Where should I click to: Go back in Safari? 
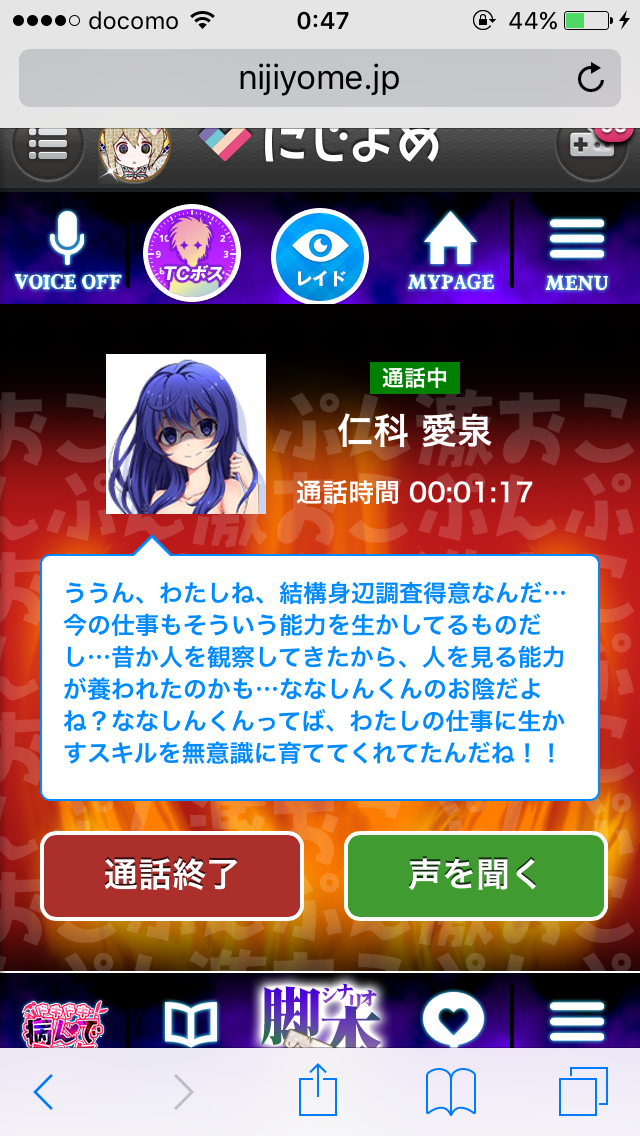(44, 1093)
